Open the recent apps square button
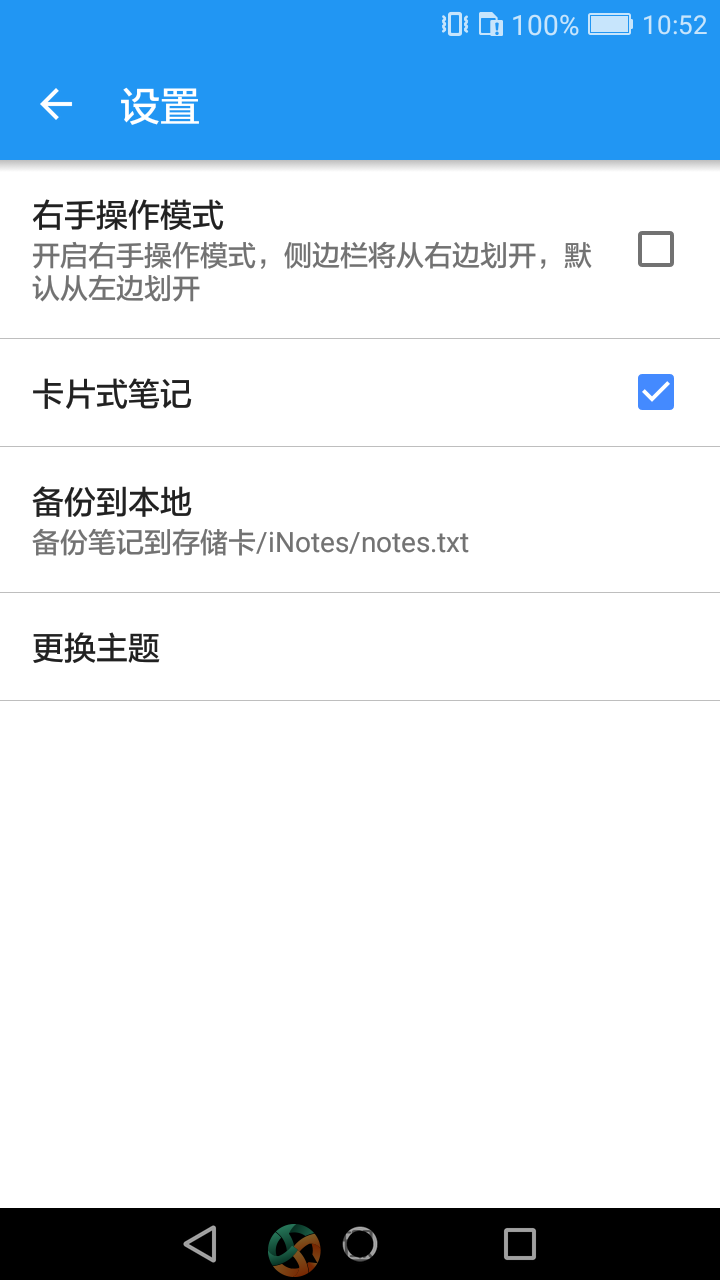The width and height of the screenshot is (720, 1280). 520,1244
